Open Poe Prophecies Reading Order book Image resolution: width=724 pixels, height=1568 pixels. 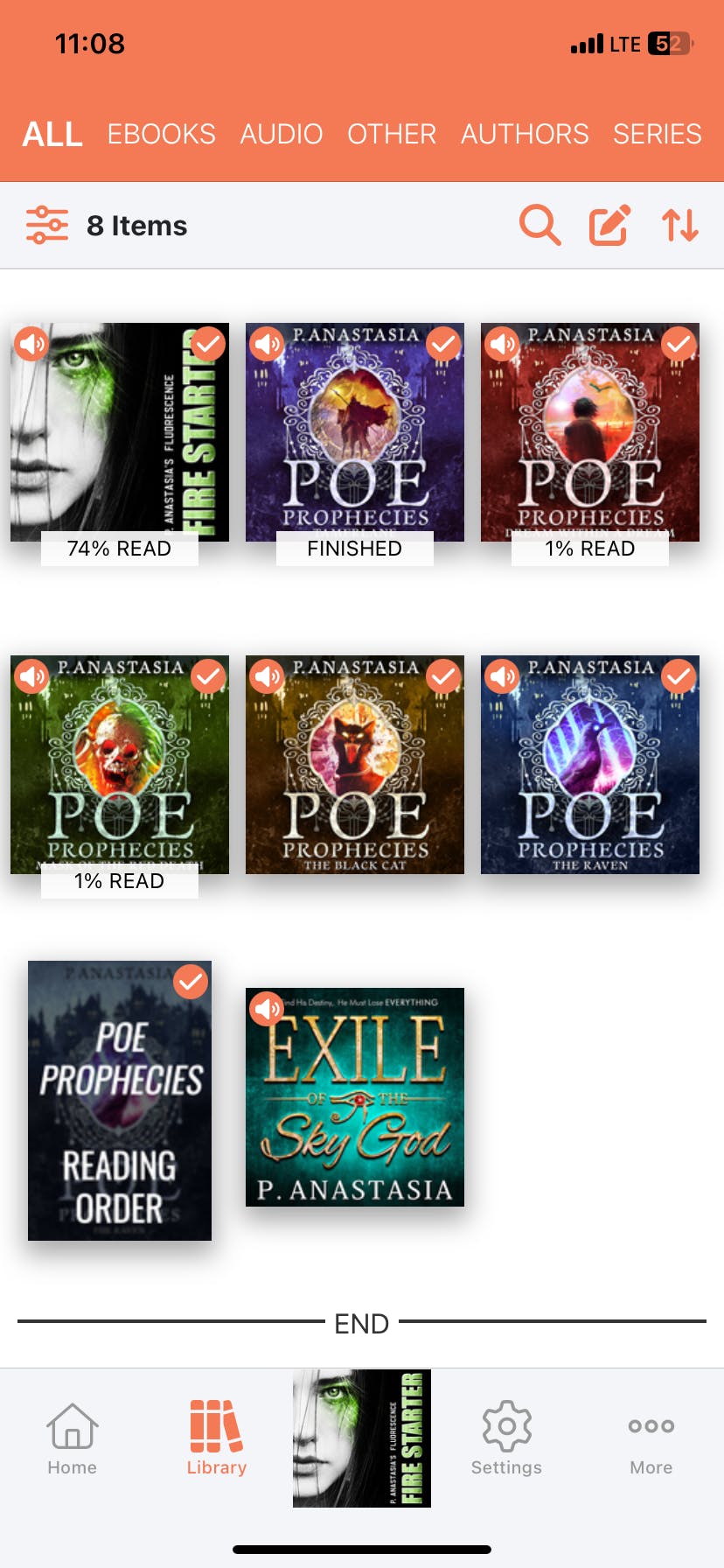pyautogui.click(x=120, y=1101)
